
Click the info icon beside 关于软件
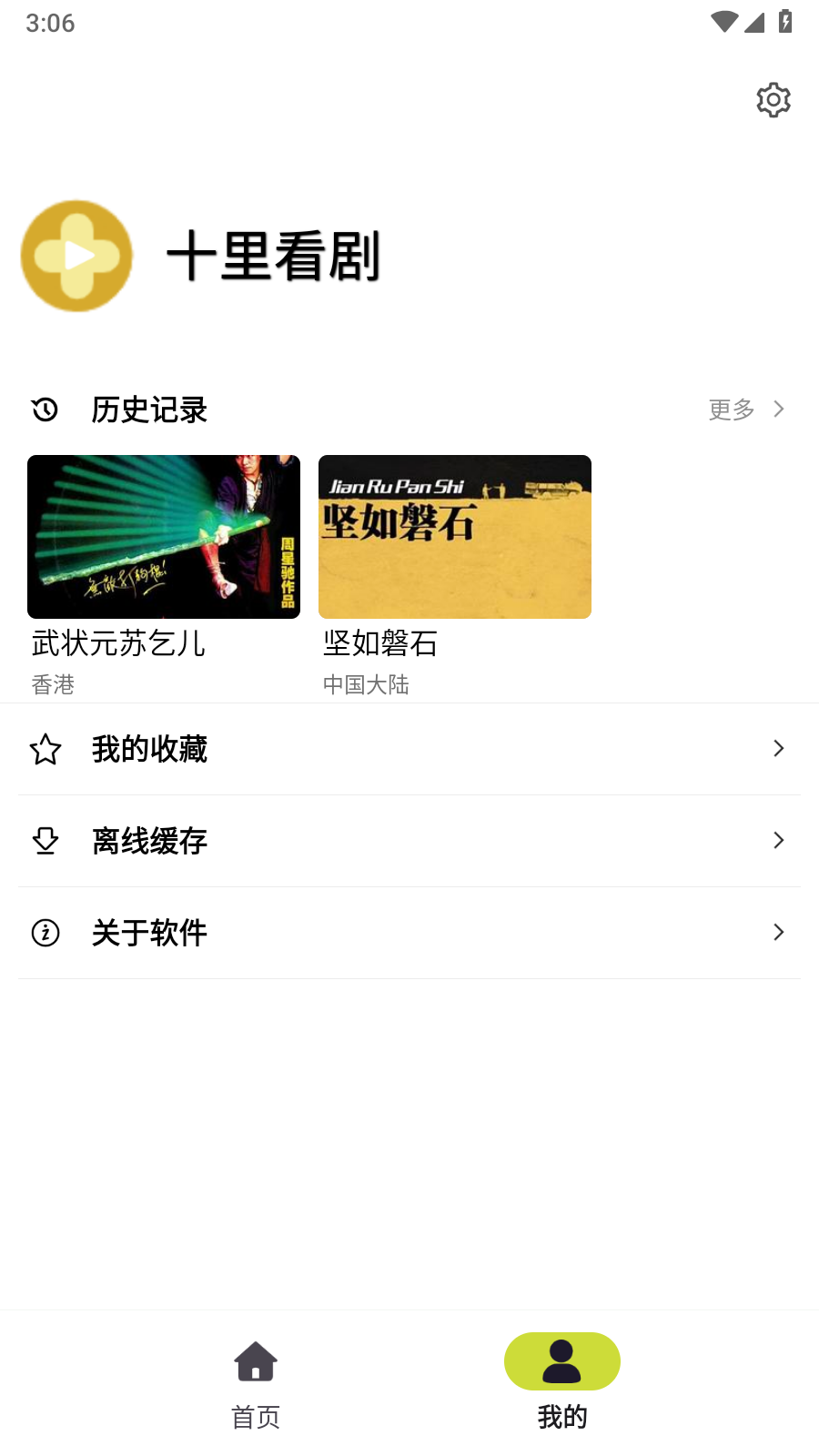(43, 932)
